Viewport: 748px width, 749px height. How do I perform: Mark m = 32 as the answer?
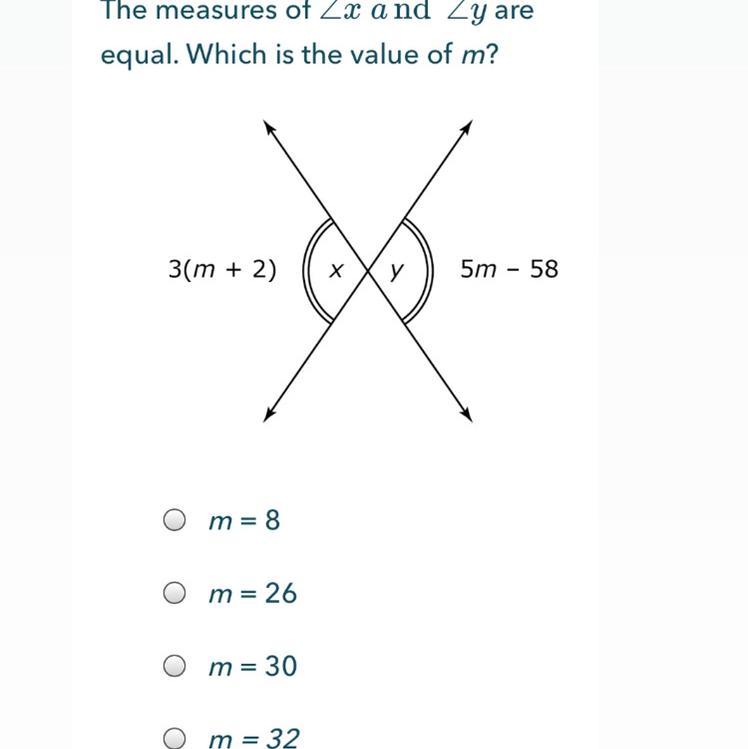(174, 738)
